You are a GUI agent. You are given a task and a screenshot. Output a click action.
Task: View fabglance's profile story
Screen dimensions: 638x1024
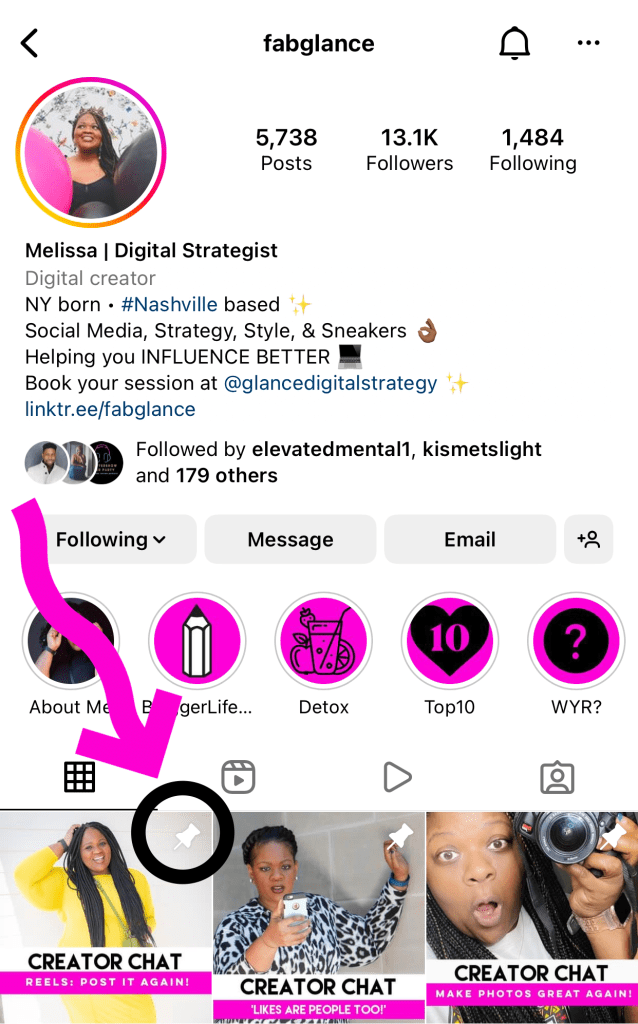tap(91, 153)
